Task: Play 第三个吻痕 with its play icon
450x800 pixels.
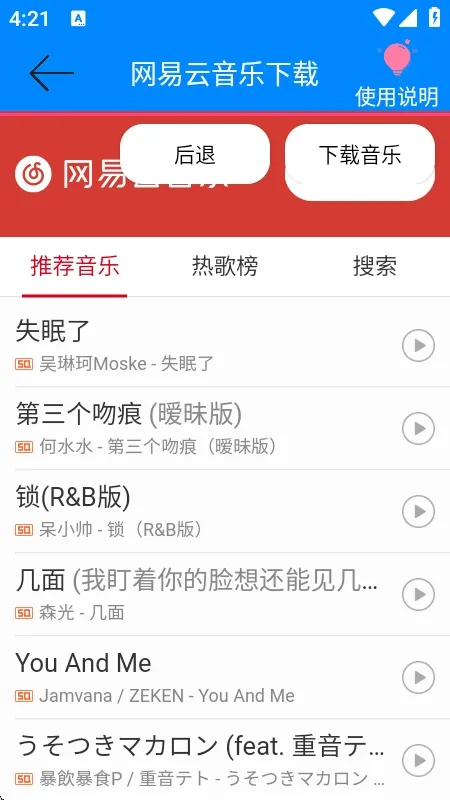Action: (x=418, y=429)
